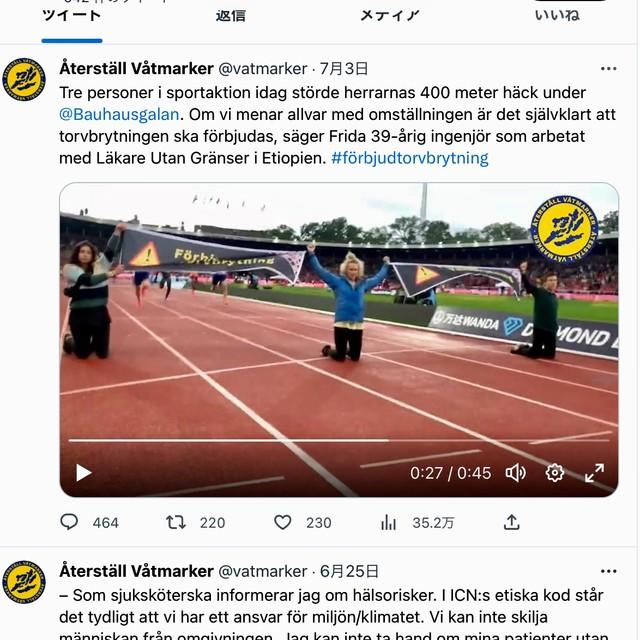Reply to the 7月3日 tweet
The height and width of the screenshot is (640, 640).
point(70,522)
